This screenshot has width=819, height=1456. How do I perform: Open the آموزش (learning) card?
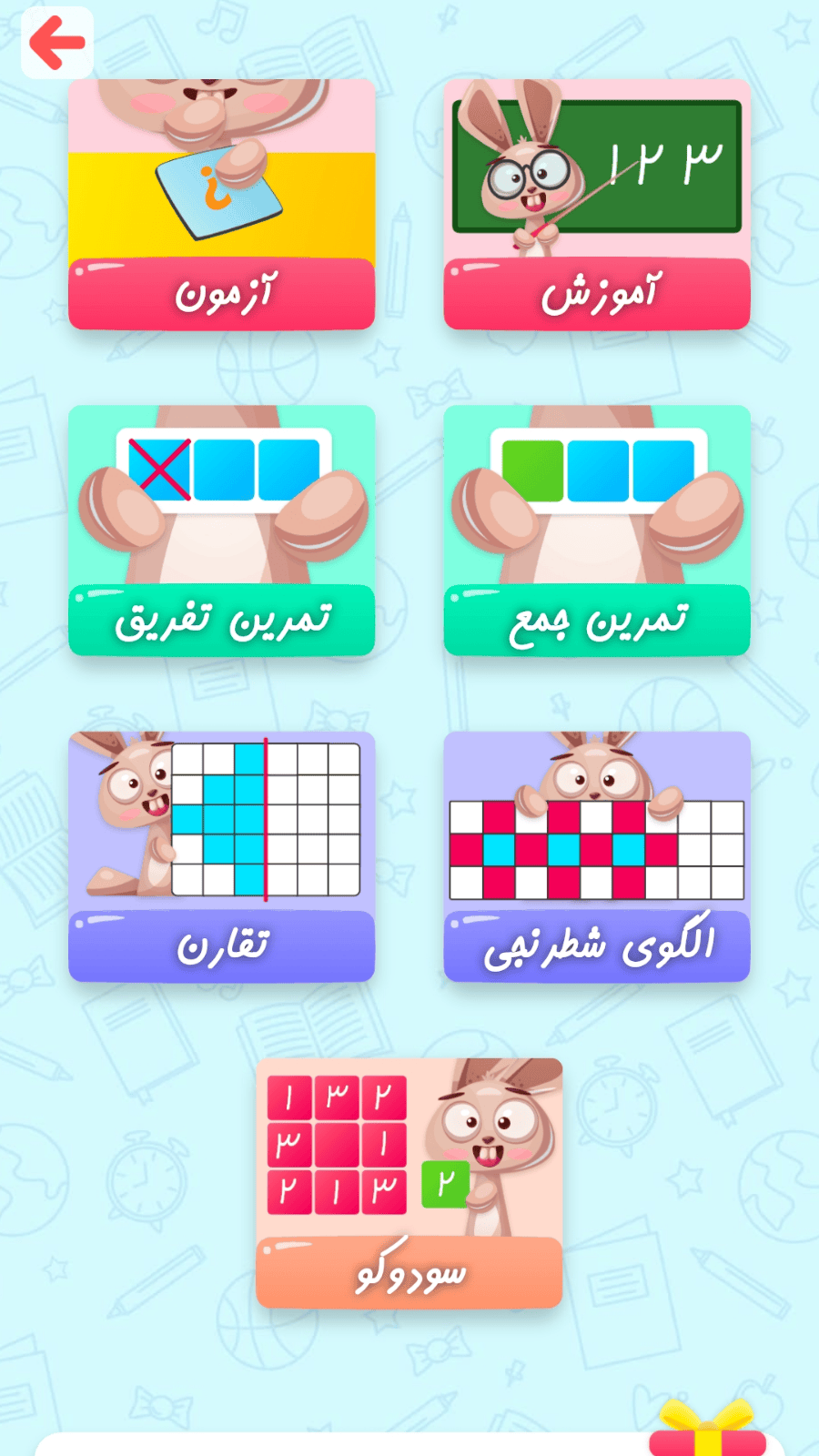click(x=597, y=205)
